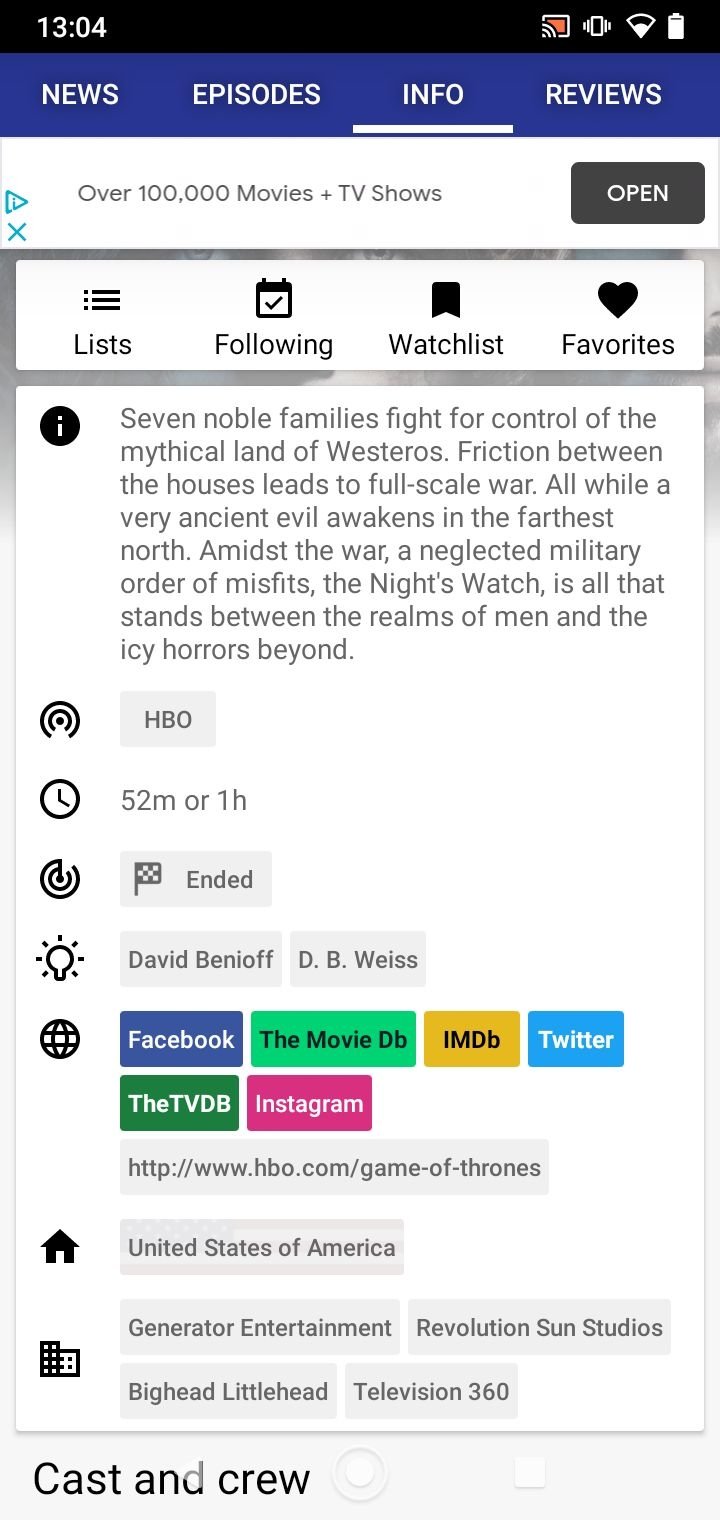Select the Generator Entertainment company chip
Screen dimensions: 720x1520
coord(260,1327)
